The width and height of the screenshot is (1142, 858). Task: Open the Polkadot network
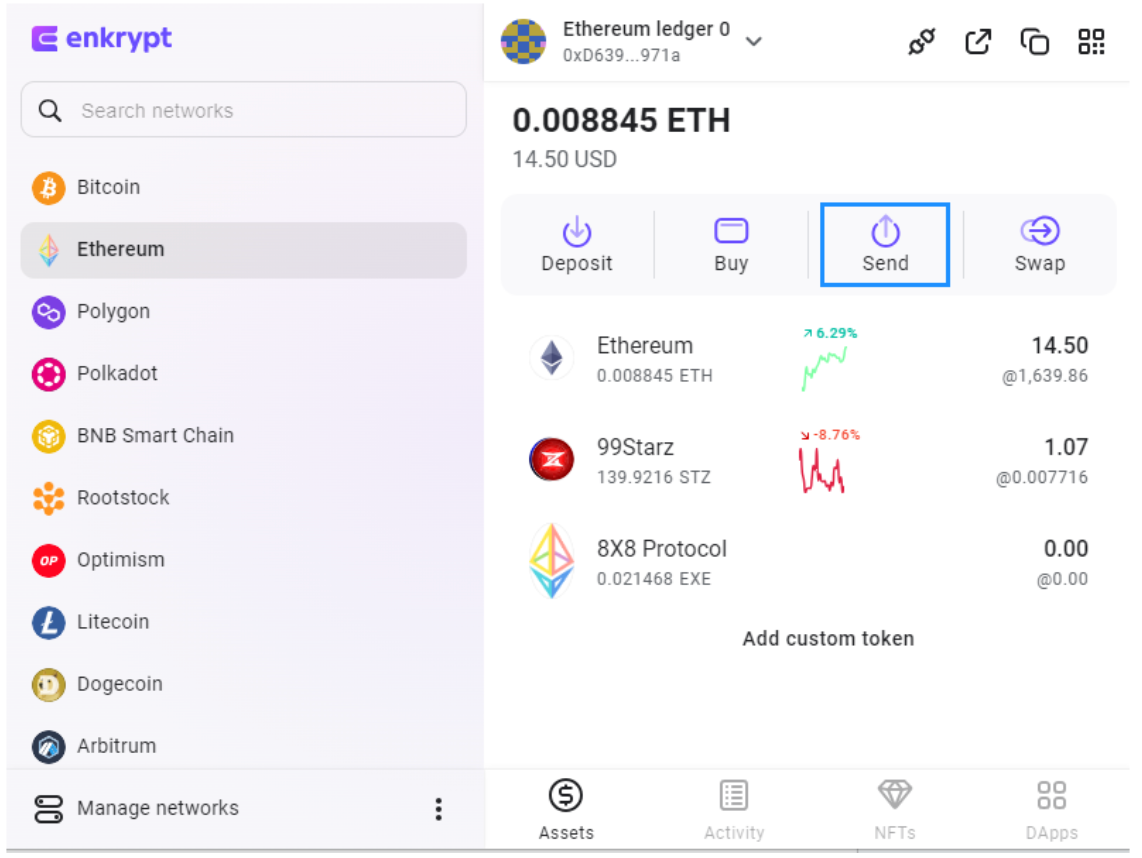pyautogui.click(x=243, y=374)
